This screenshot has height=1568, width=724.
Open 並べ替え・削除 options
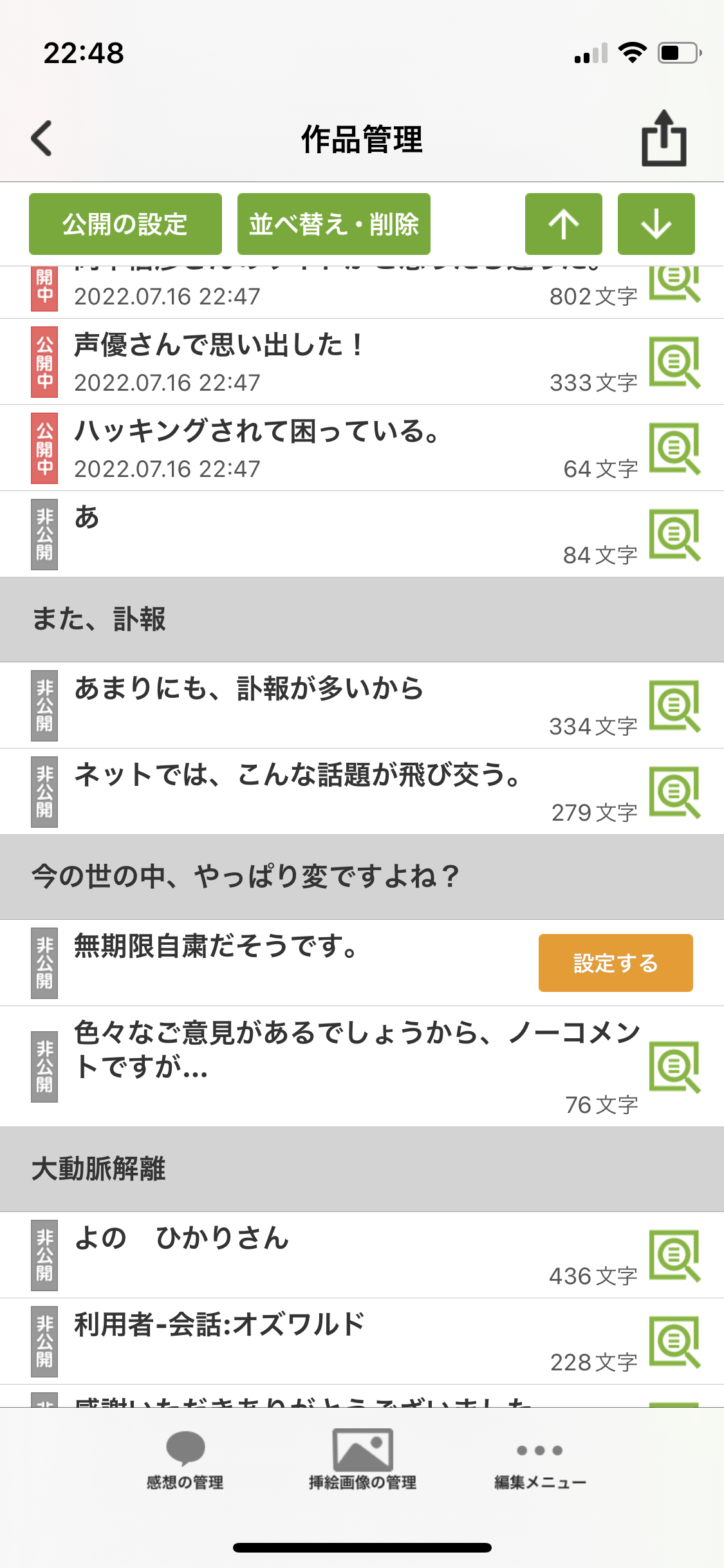point(333,224)
